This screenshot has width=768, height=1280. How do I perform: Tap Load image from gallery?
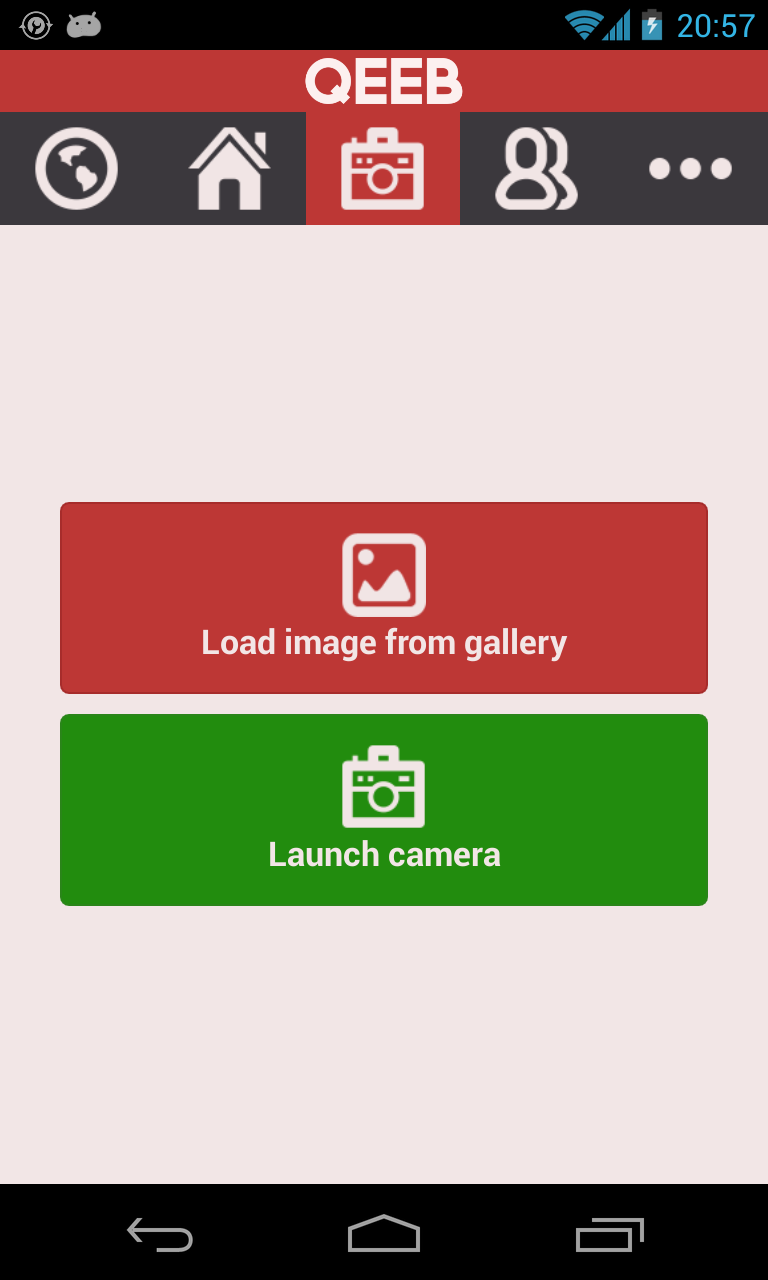click(384, 598)
